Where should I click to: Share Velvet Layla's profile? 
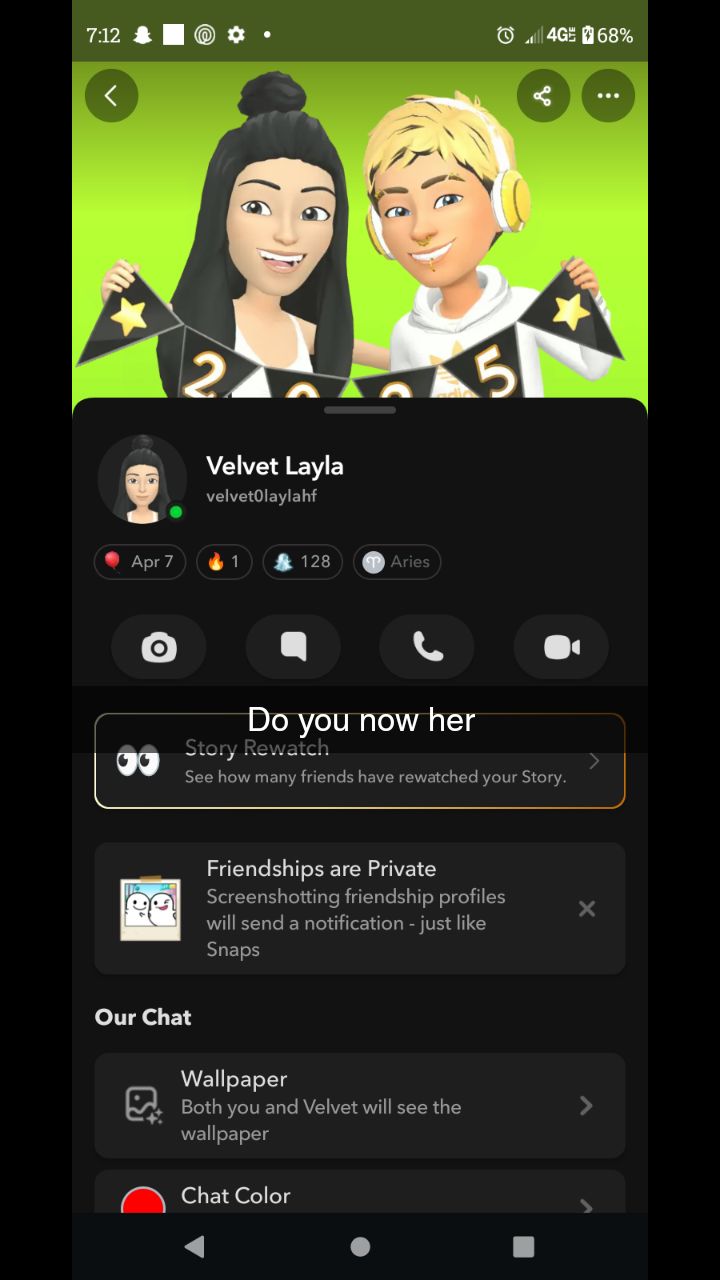point(543,96)
